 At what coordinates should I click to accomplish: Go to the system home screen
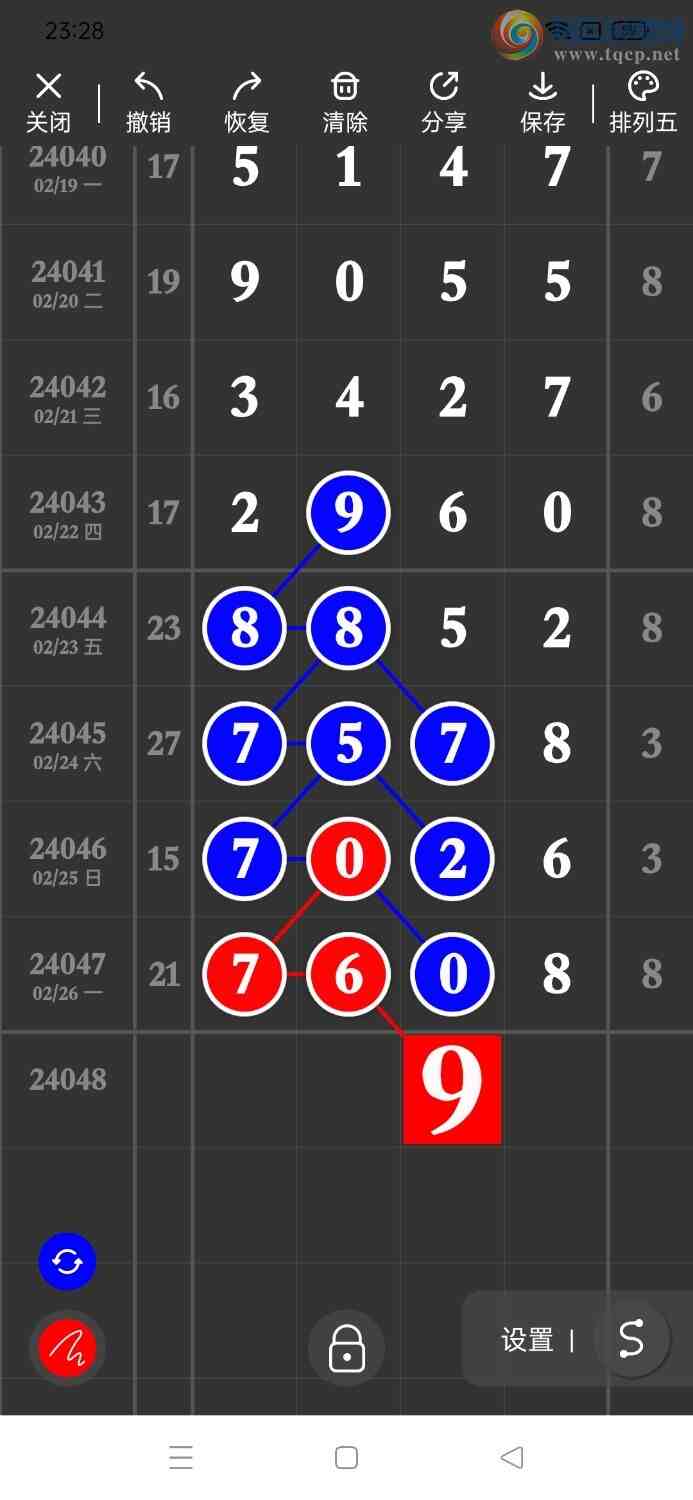[346, 1457]
